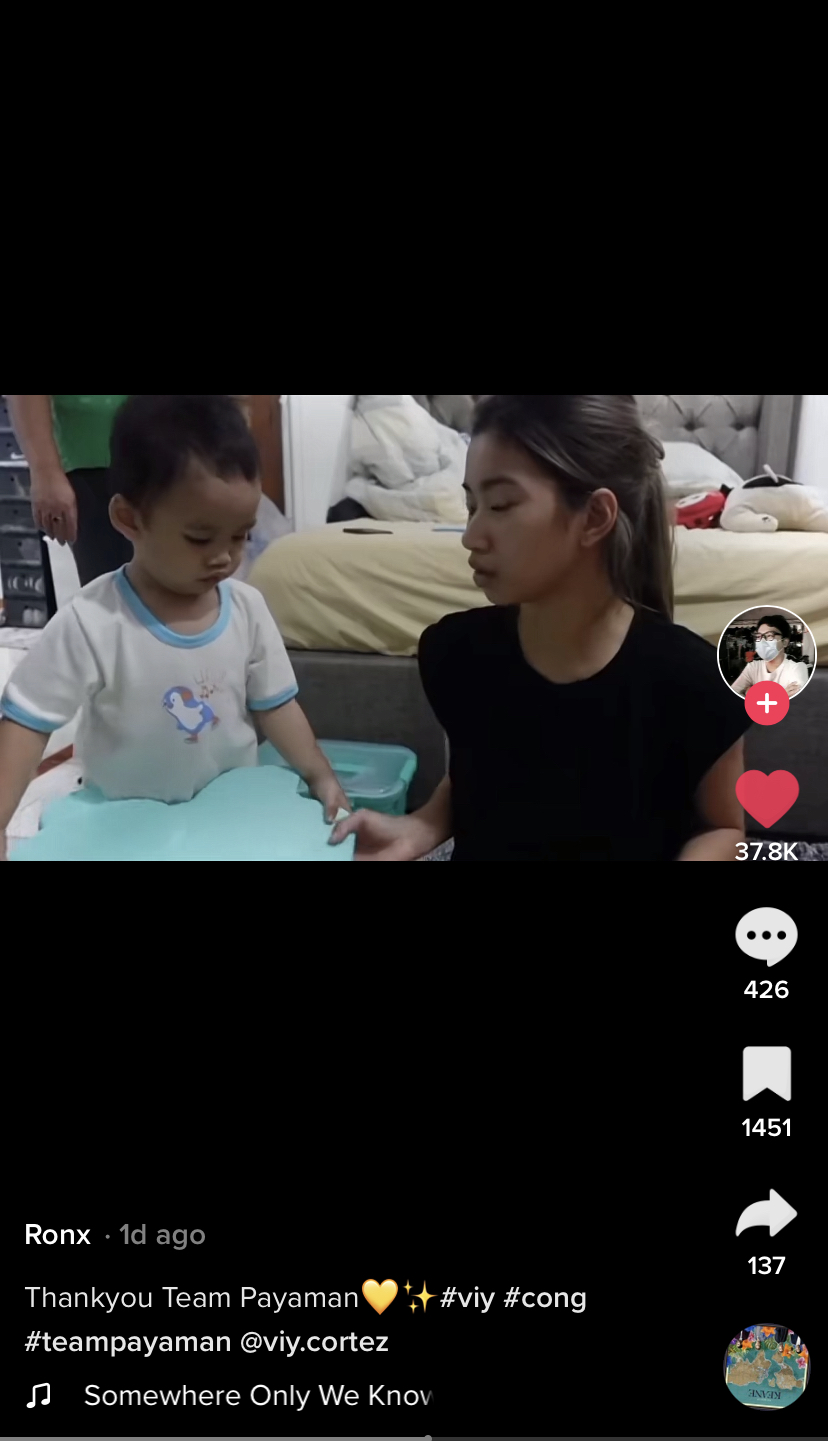Open the Ronx username

pyautogui.click(x=58, y=1235)
